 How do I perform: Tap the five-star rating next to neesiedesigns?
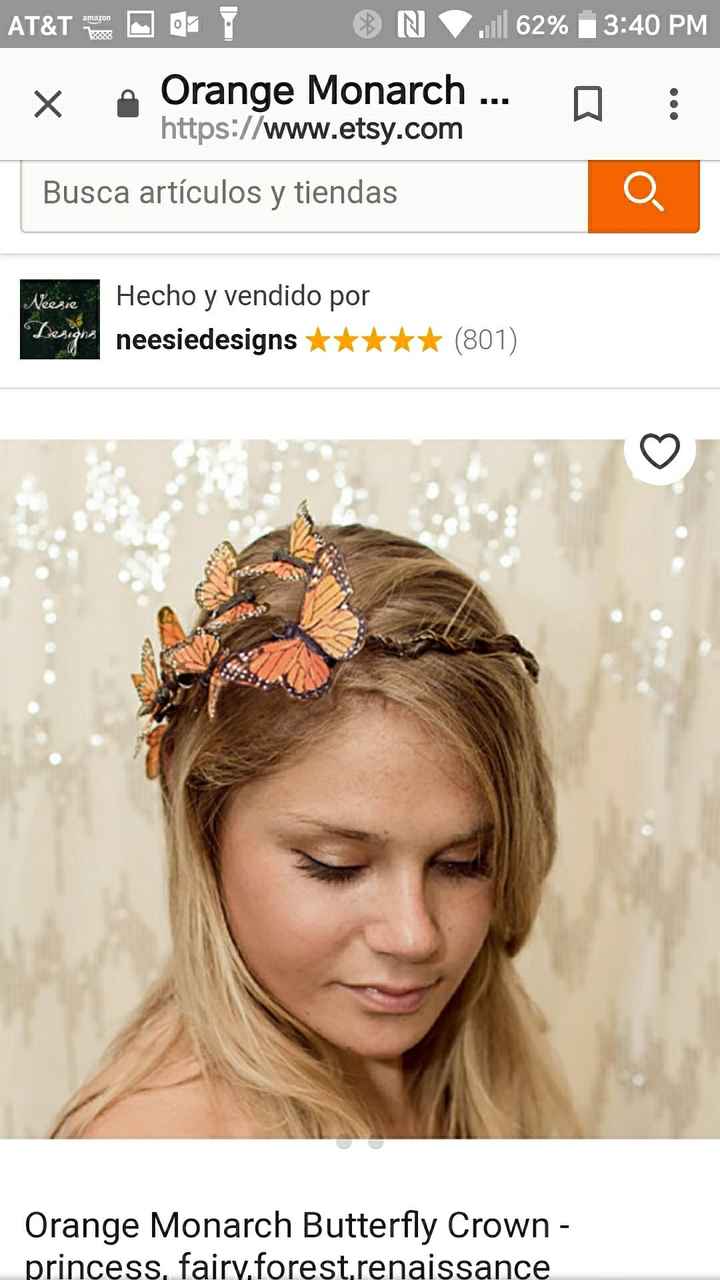point(373,340)
